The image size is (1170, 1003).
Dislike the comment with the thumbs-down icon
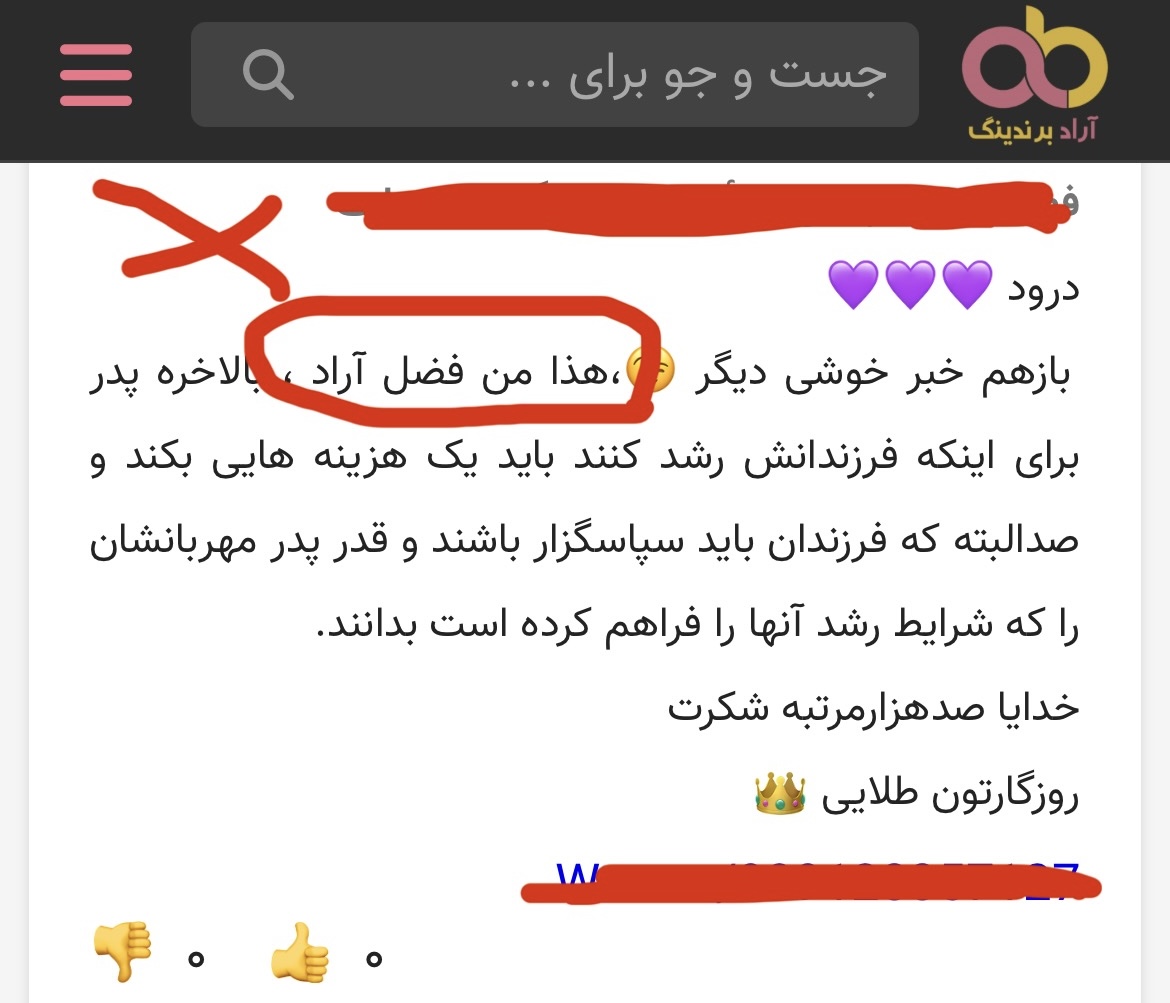click(x=122, y=952)
